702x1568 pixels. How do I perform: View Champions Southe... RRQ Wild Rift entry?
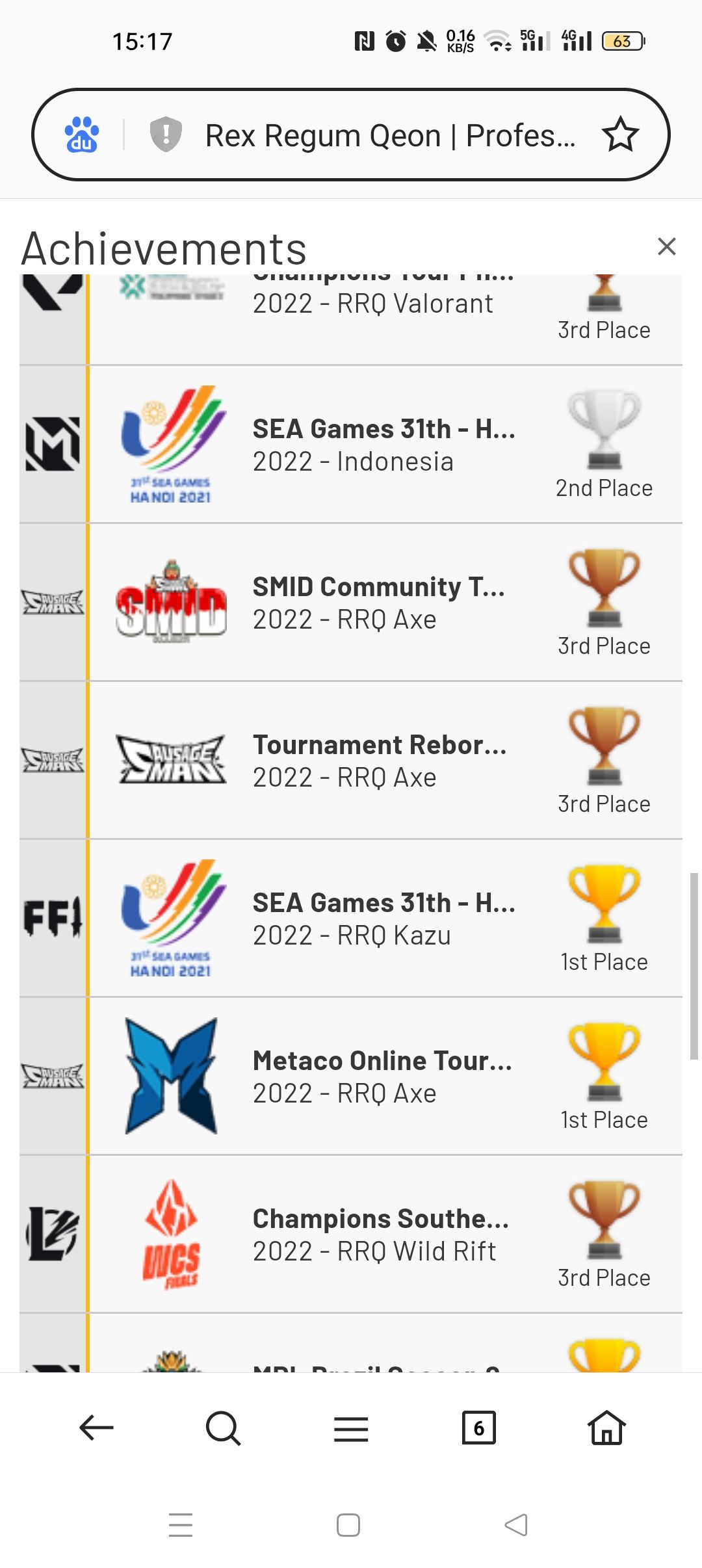[x=383, y=1235]
